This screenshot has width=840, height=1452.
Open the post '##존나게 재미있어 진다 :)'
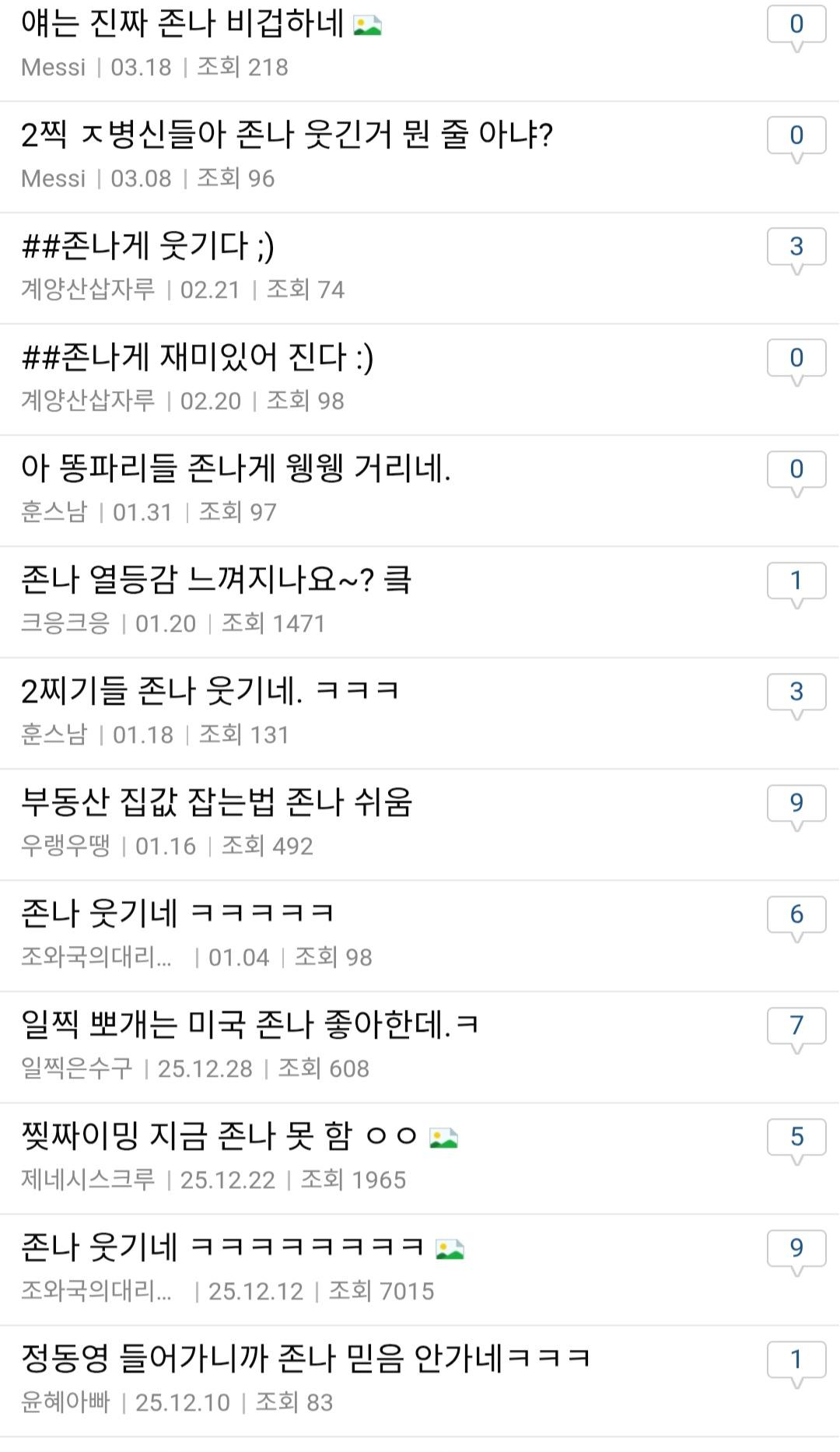(x=198, y=358)
